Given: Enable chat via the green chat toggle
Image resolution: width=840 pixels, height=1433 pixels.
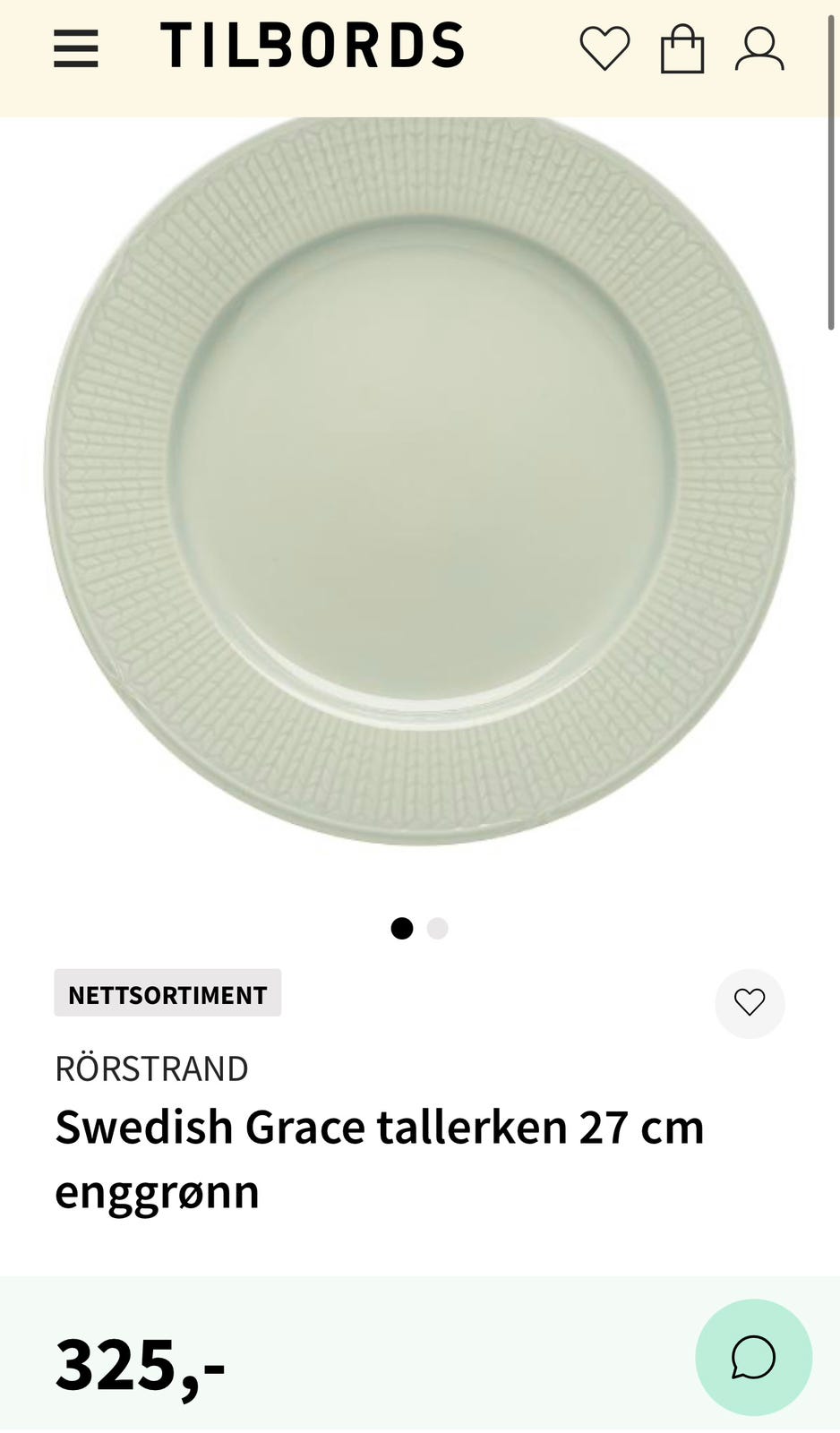Looking at the screenshot, I should click(x=755, y=1357).
